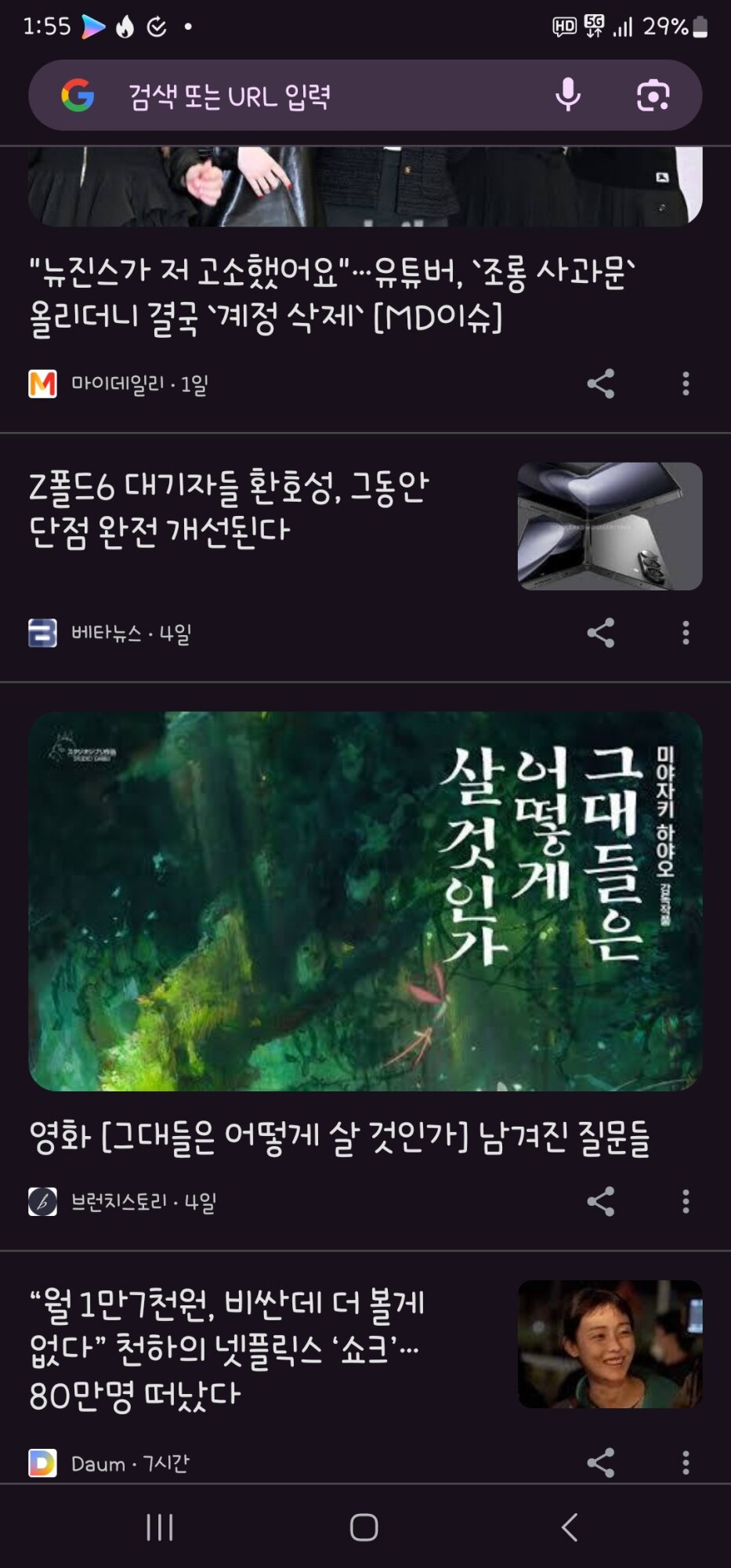731x1568 pixels.
Task: Show more options for 브런치스토리 article
Action: [x=686, y=1201]
